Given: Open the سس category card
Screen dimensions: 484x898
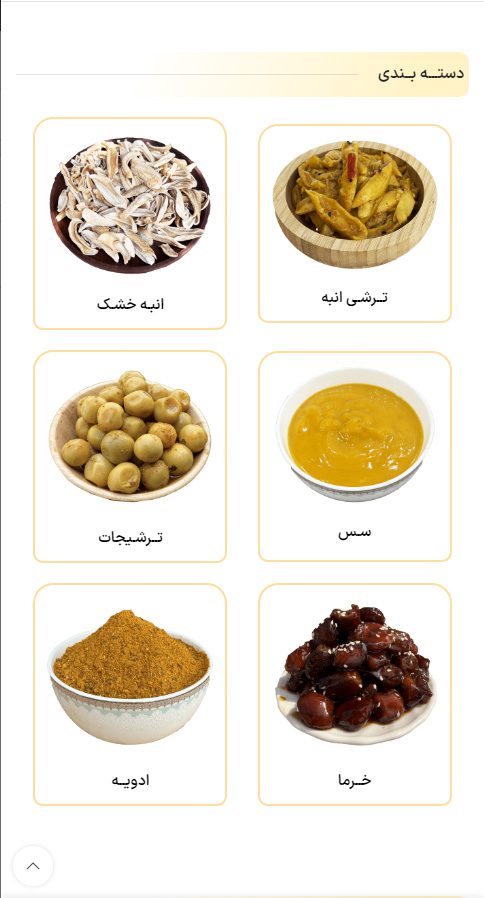Looking at the screenshot, I should click(x=355, y=456).
